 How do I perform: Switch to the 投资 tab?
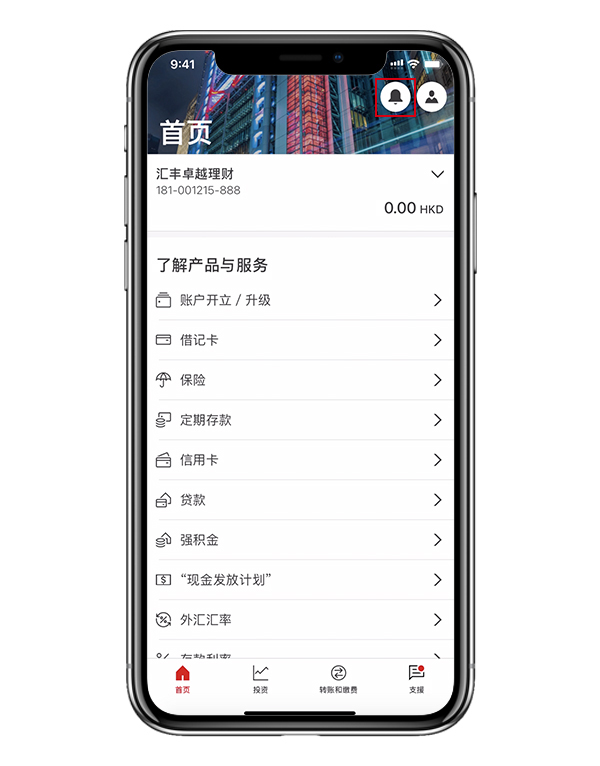tap(260, 679)
